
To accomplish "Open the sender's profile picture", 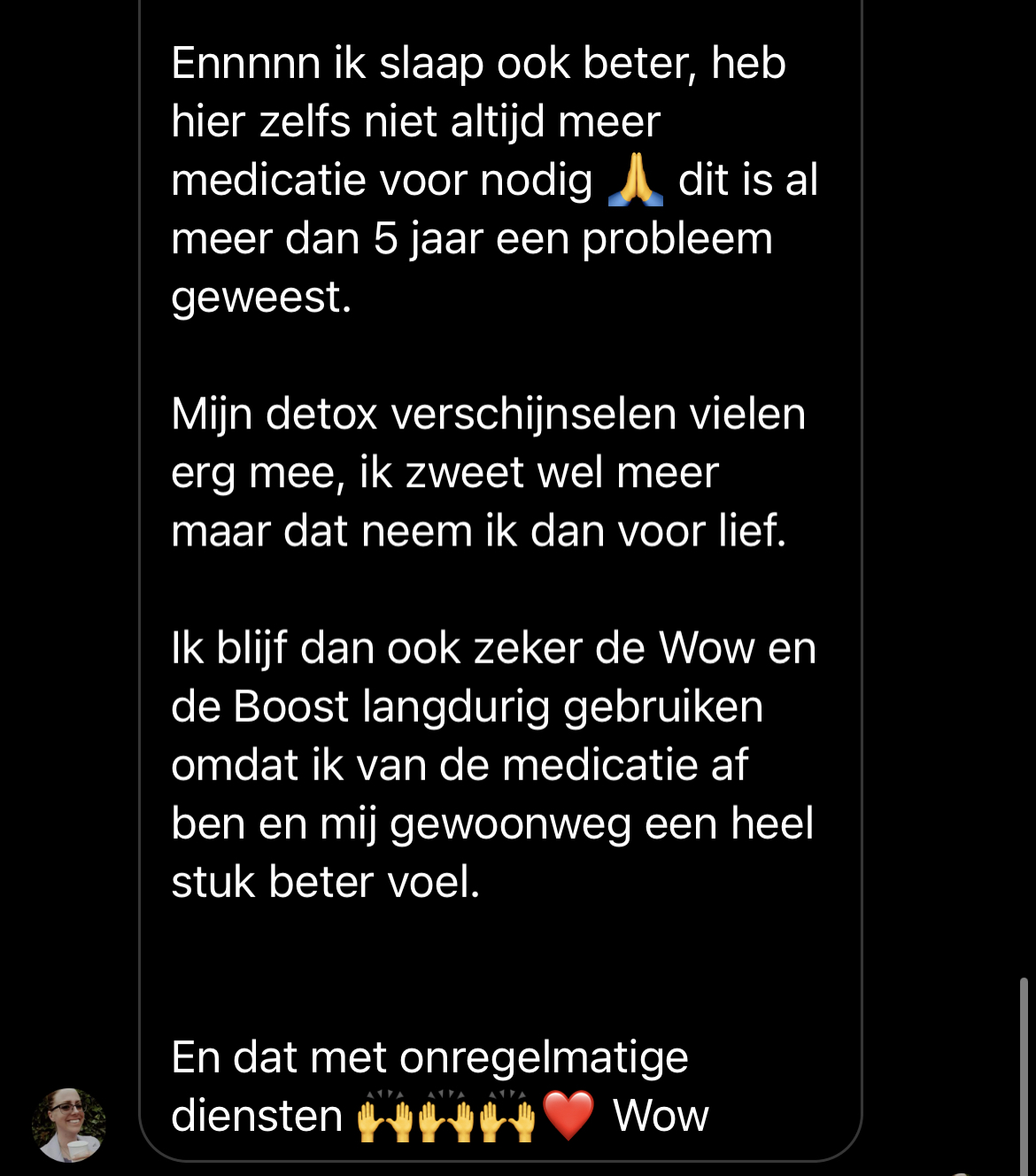I will (x=69, y=1125).
